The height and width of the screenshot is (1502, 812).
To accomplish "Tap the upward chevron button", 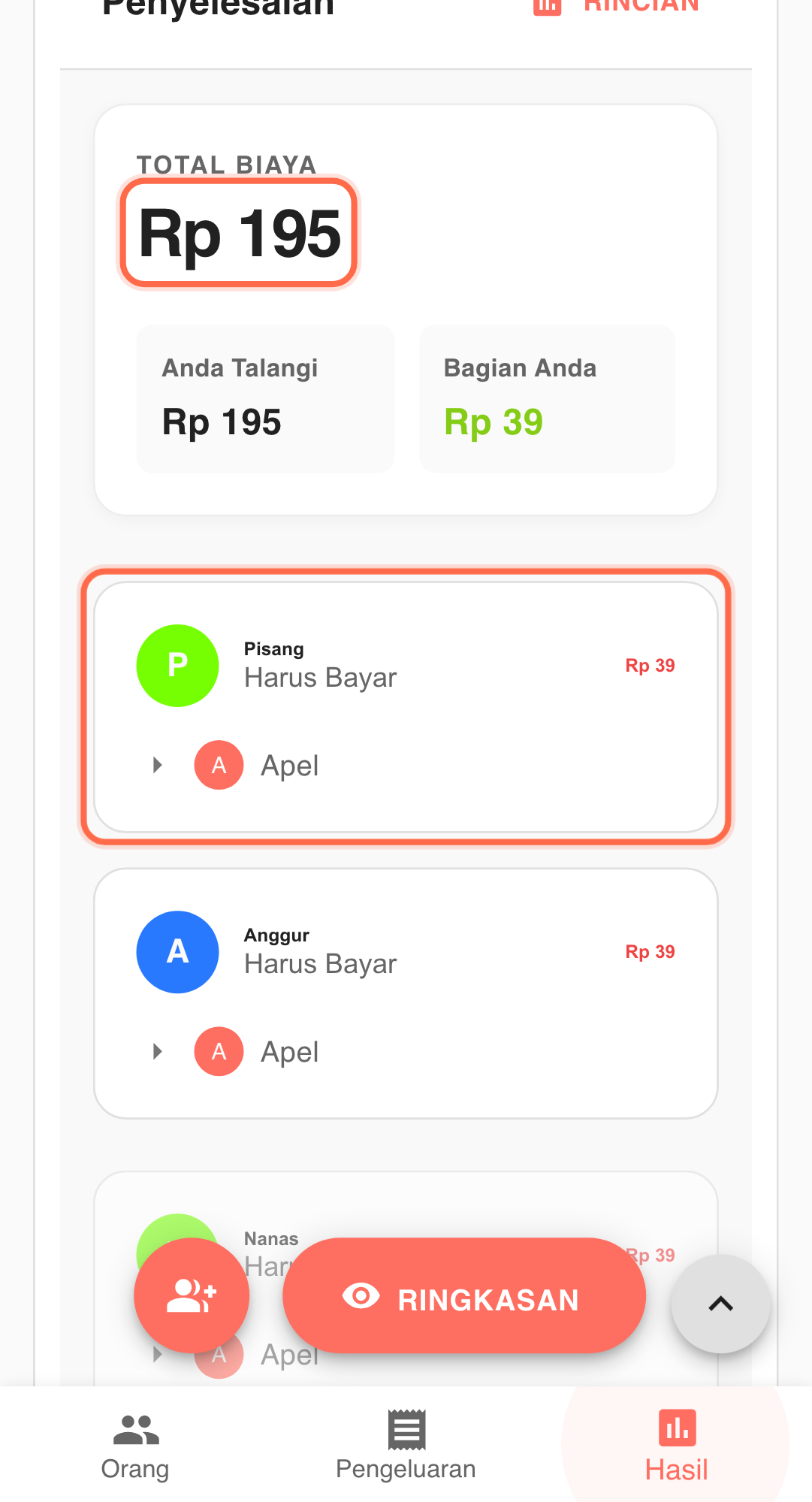I will [x=720, y=1304].
